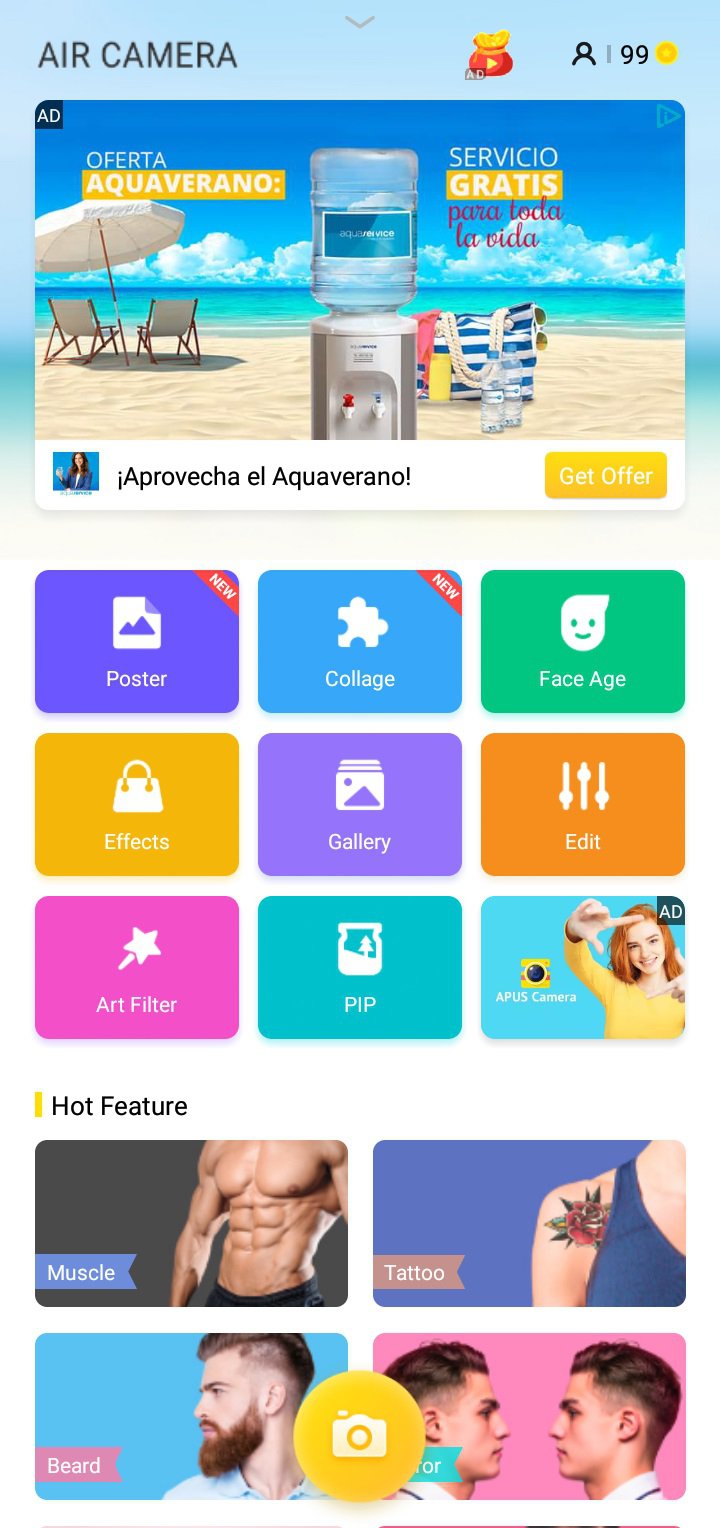Open the Collage maker

pos(360,641)
